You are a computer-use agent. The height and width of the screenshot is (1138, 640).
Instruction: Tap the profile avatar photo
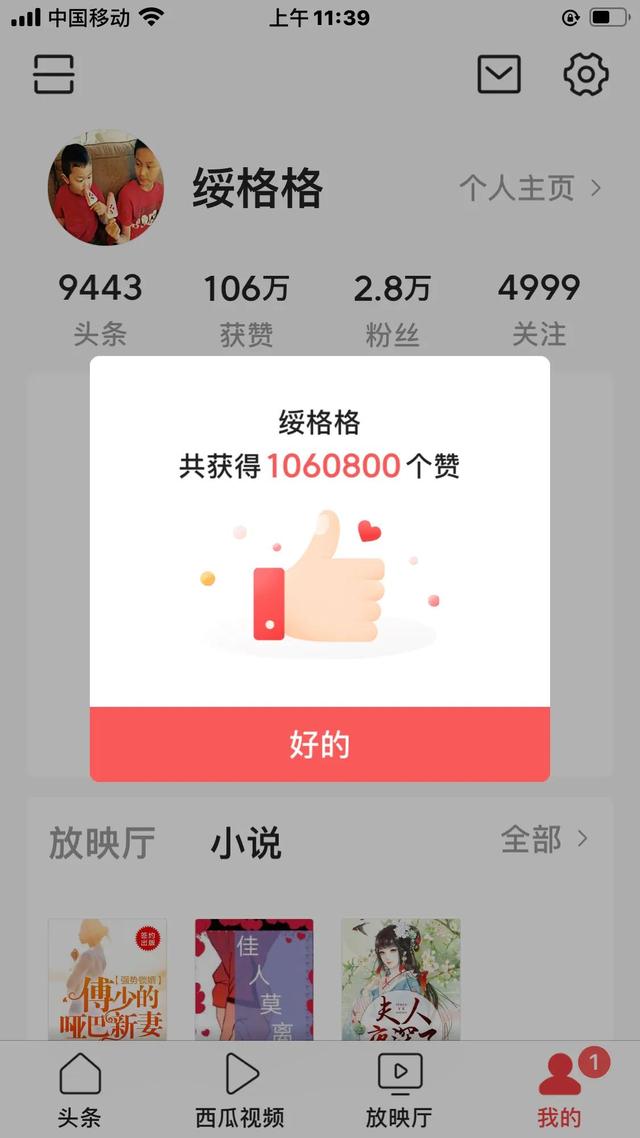pos(106,187)
